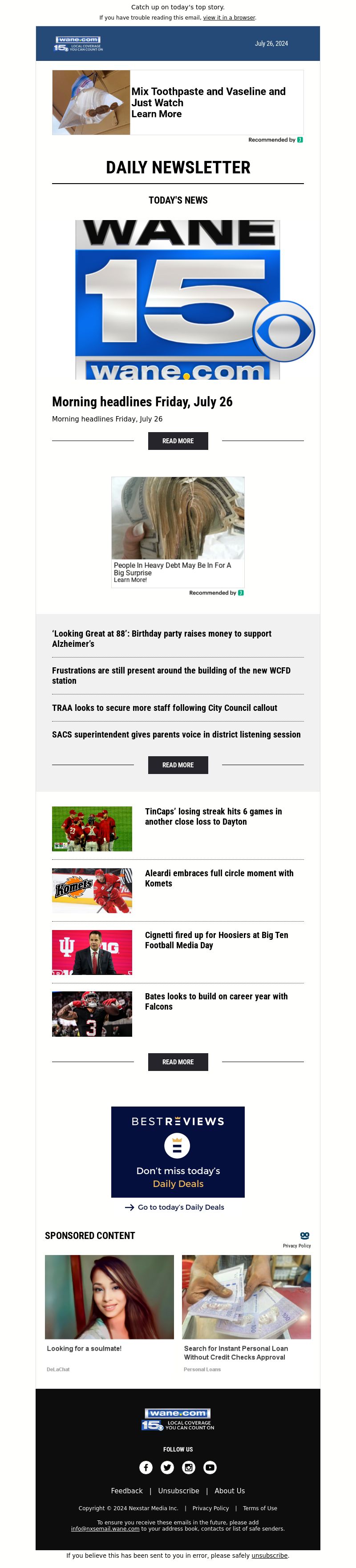This screenshot has height=1568, width=356.
Task: Open TinCaps' losing streak article
Action: (213, 816)
